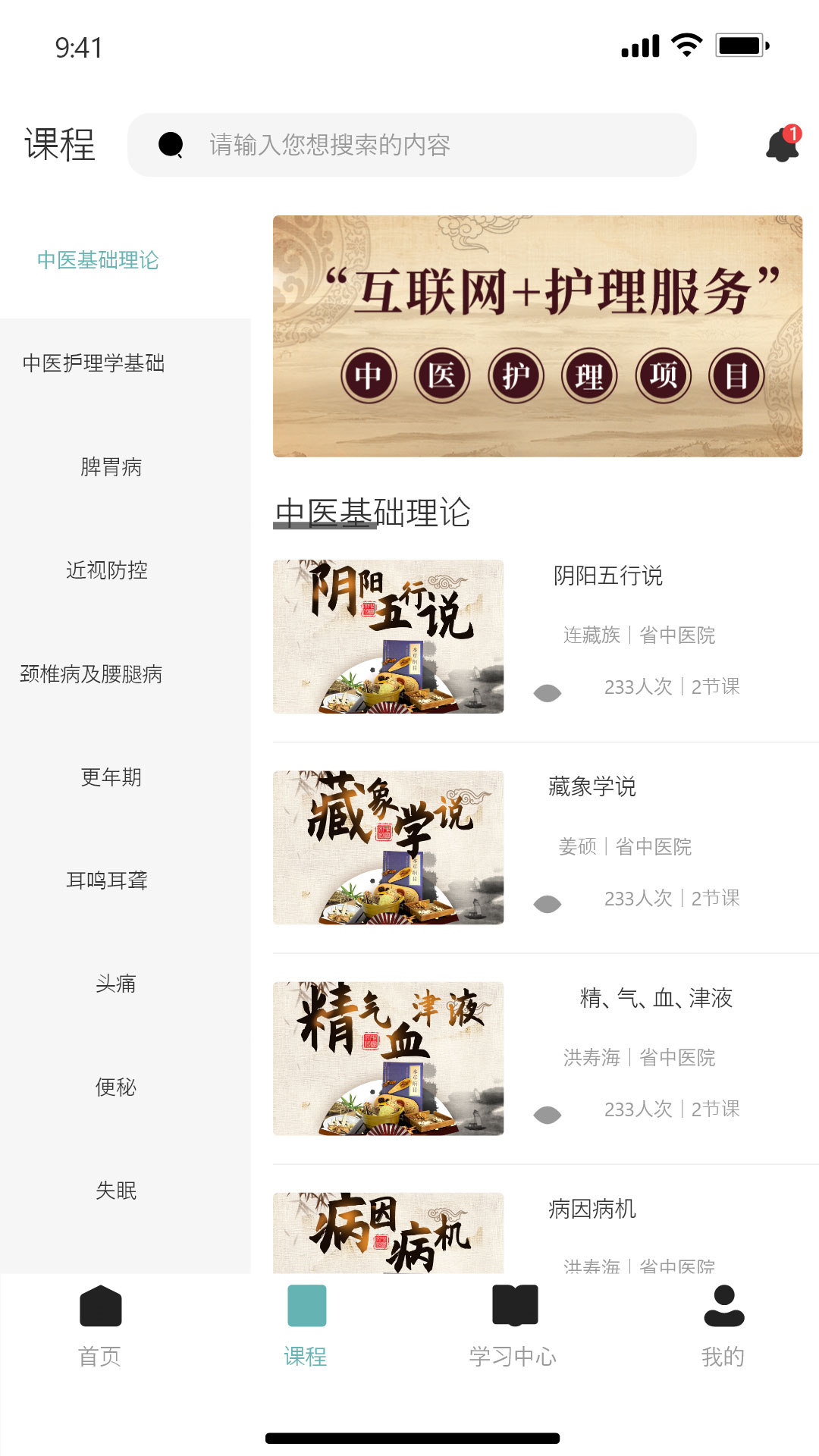819x1456 pixels.
Task: Open 颈椎病及腰腿病 category
Action: click(x=93, y=673)
